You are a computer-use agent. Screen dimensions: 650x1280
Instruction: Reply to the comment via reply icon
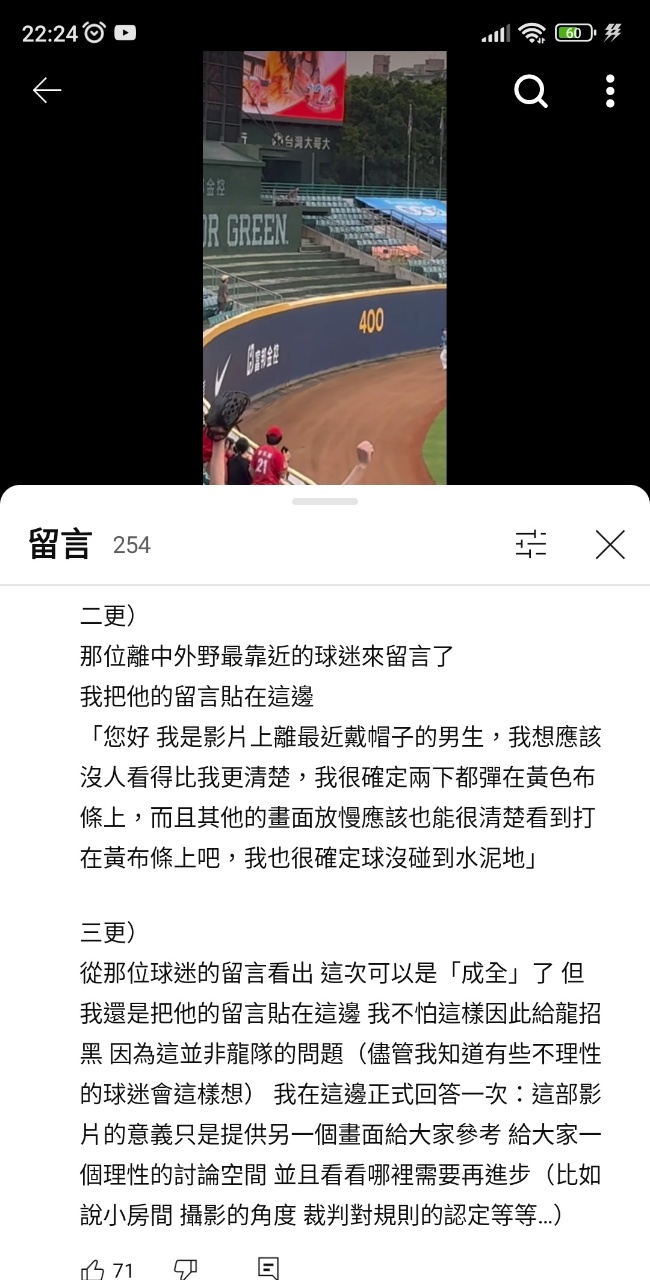point(268,1268)
